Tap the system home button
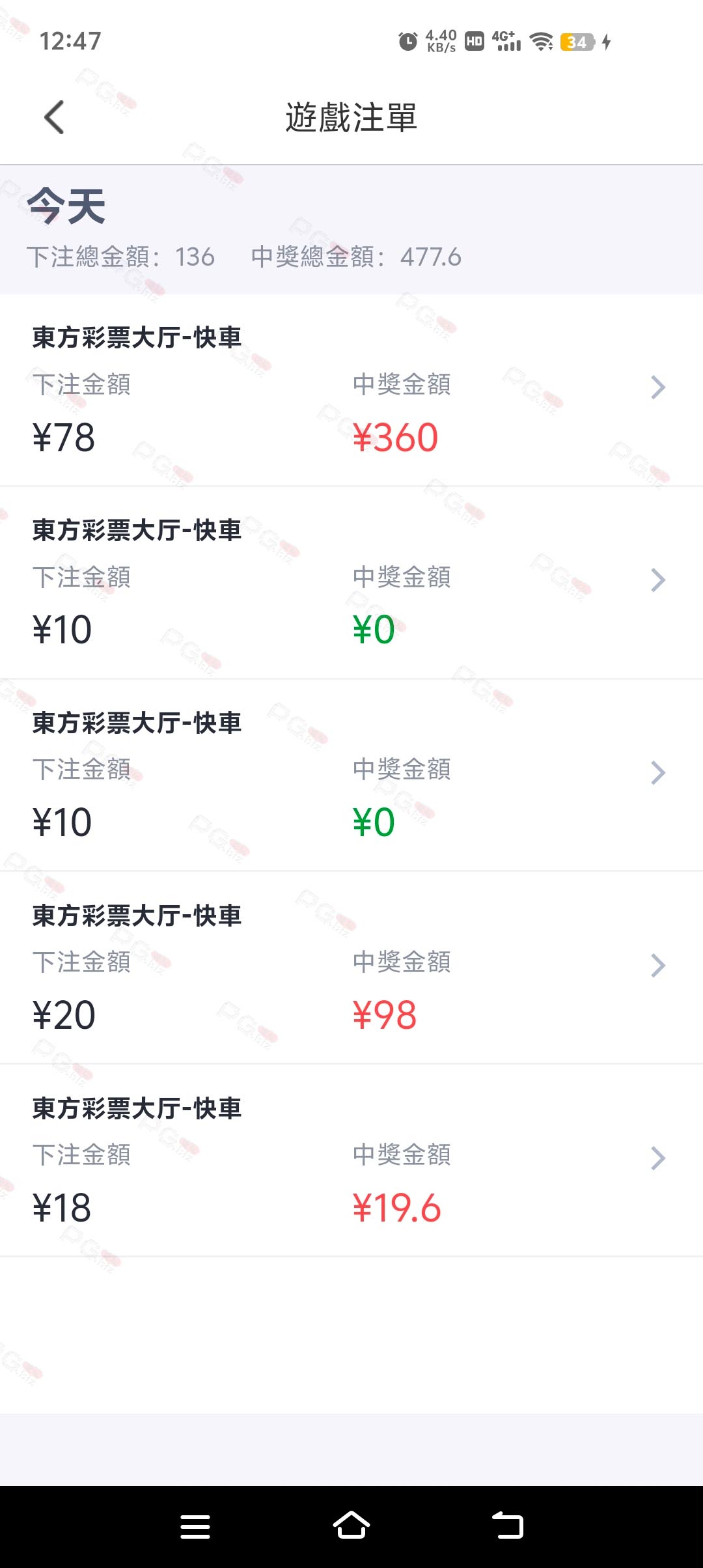 pos(351,1526)
